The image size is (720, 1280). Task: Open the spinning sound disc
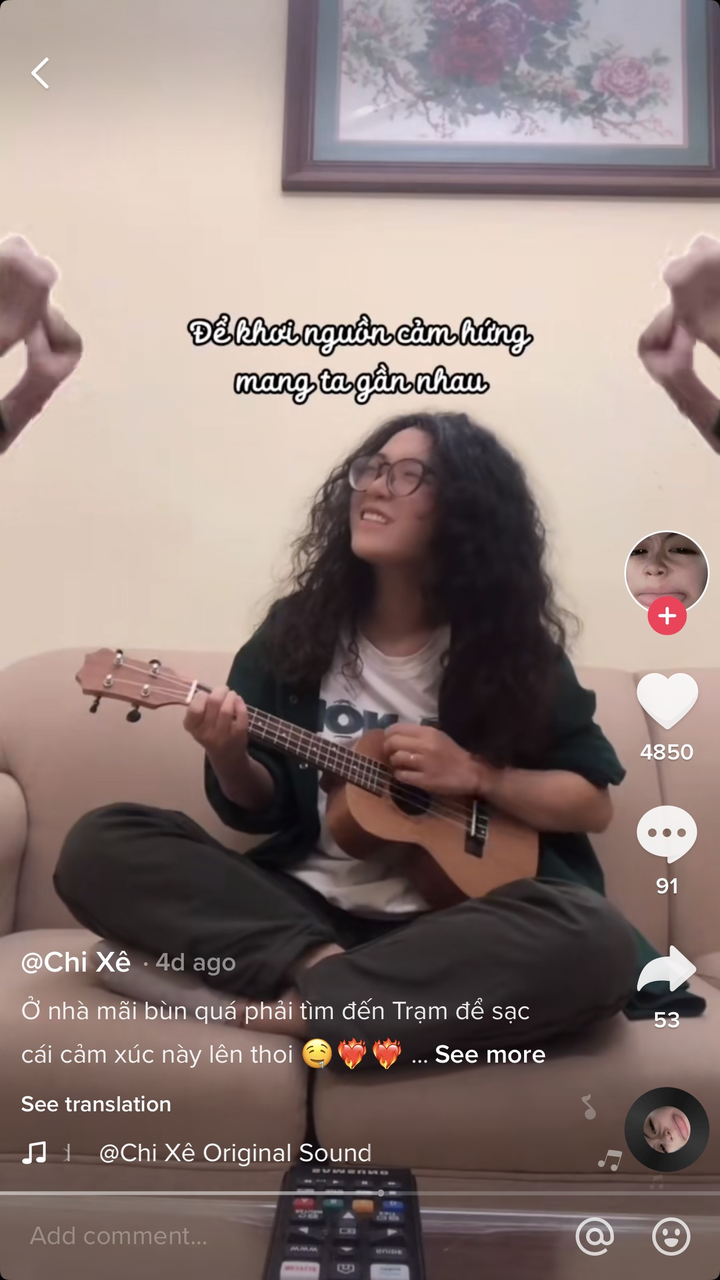pyautogui.click(x=666, y=1128)
